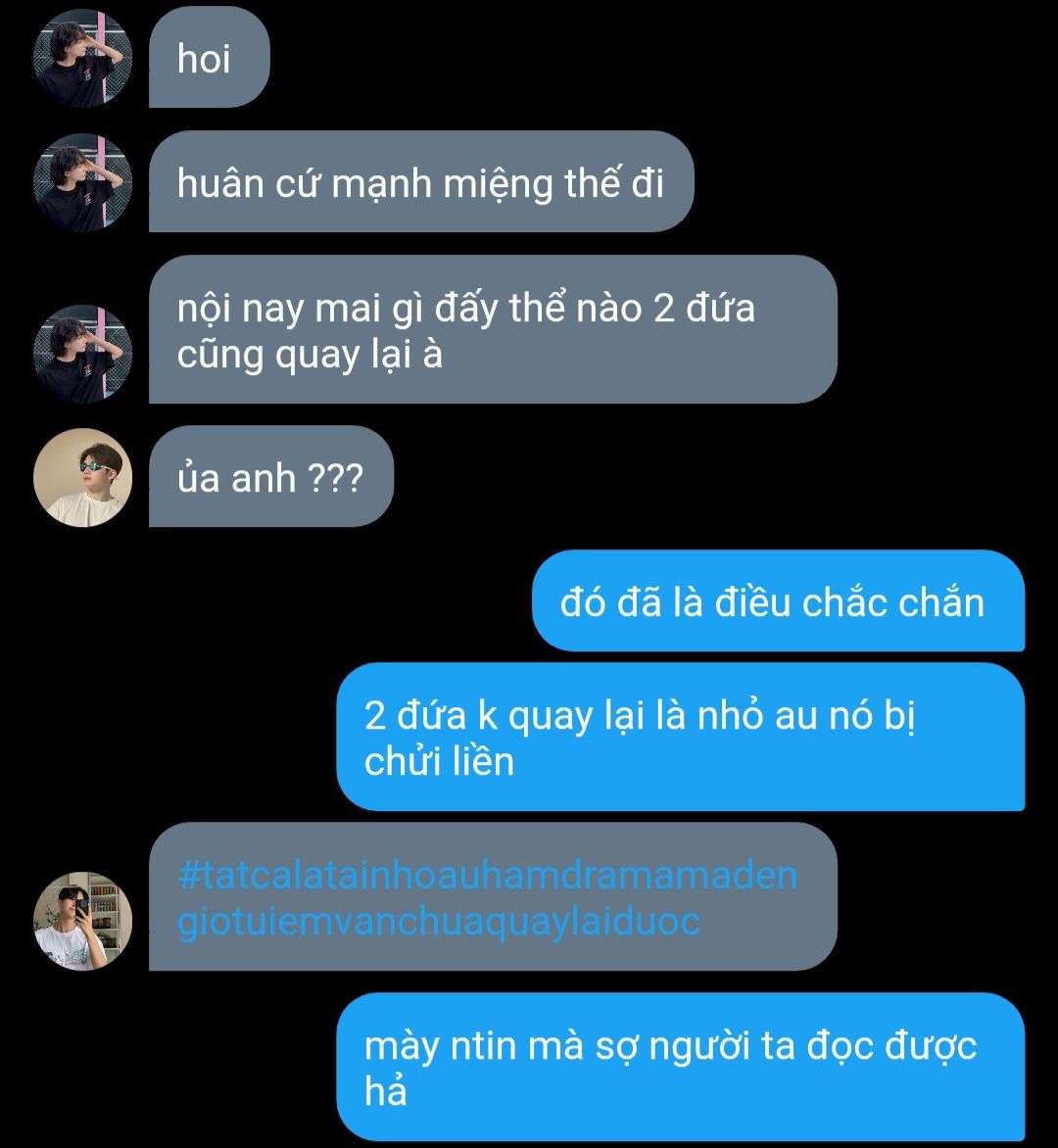The height and width of the screenshot is (1148, 1058).
Task: Open the hashtag #tatcalatainhoauhamdrama link
Action: (x=488, y=897)
